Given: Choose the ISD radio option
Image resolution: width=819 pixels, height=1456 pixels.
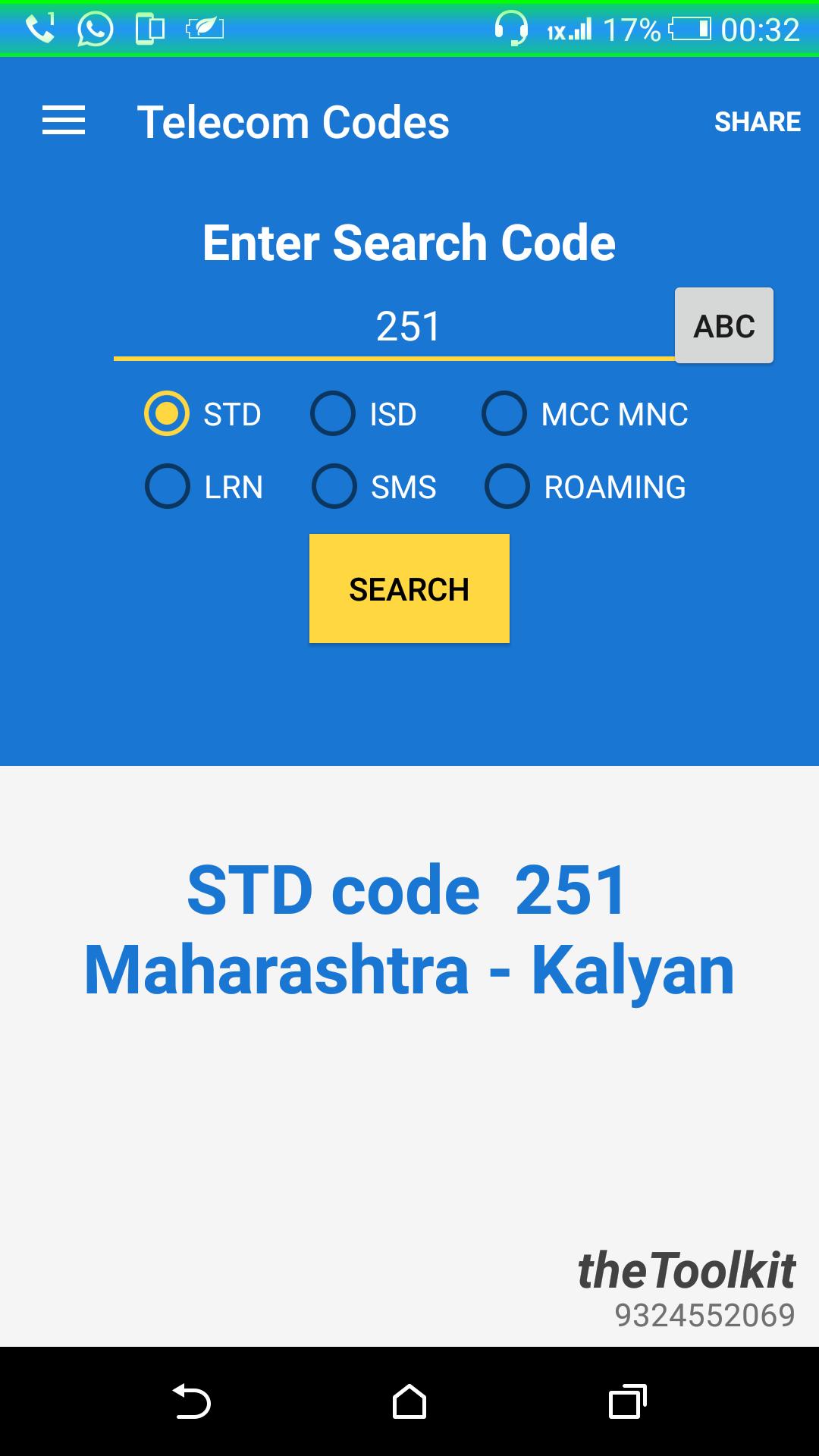Looking at the screenshot, I should (x=333, y=414).
